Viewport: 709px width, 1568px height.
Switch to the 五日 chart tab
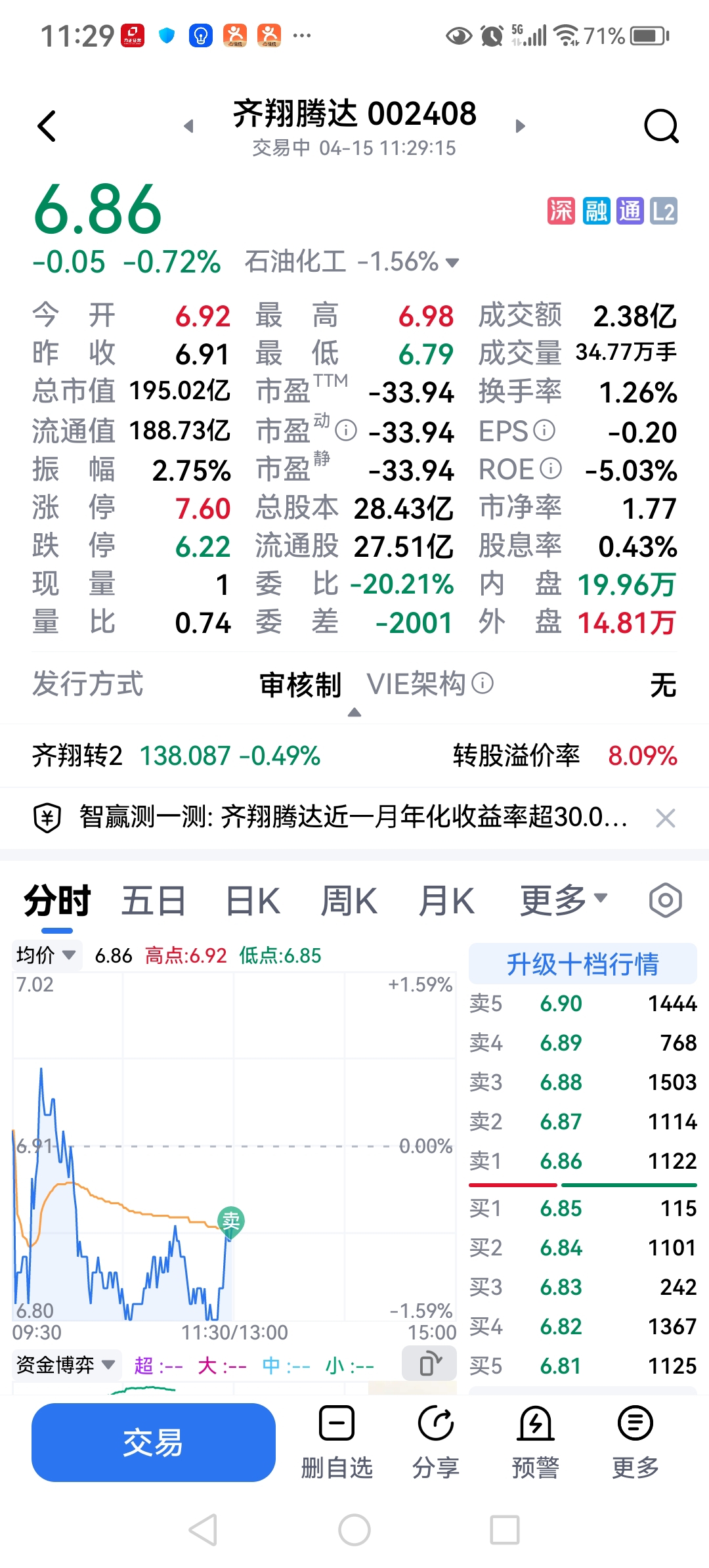(x=154, y=900)
